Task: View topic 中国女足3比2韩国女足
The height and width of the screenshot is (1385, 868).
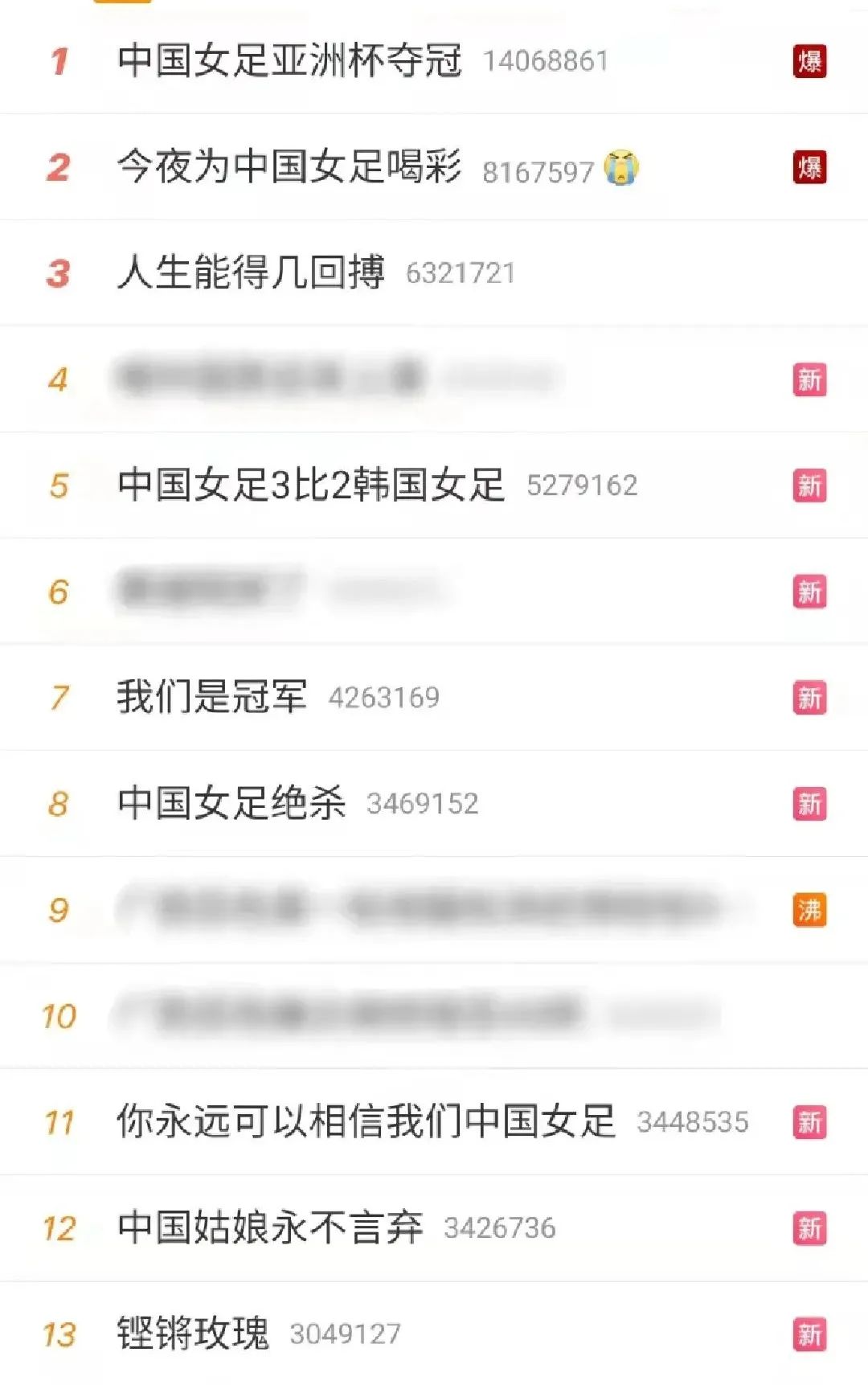Action: pyautogui.click(x=310, y=486)
